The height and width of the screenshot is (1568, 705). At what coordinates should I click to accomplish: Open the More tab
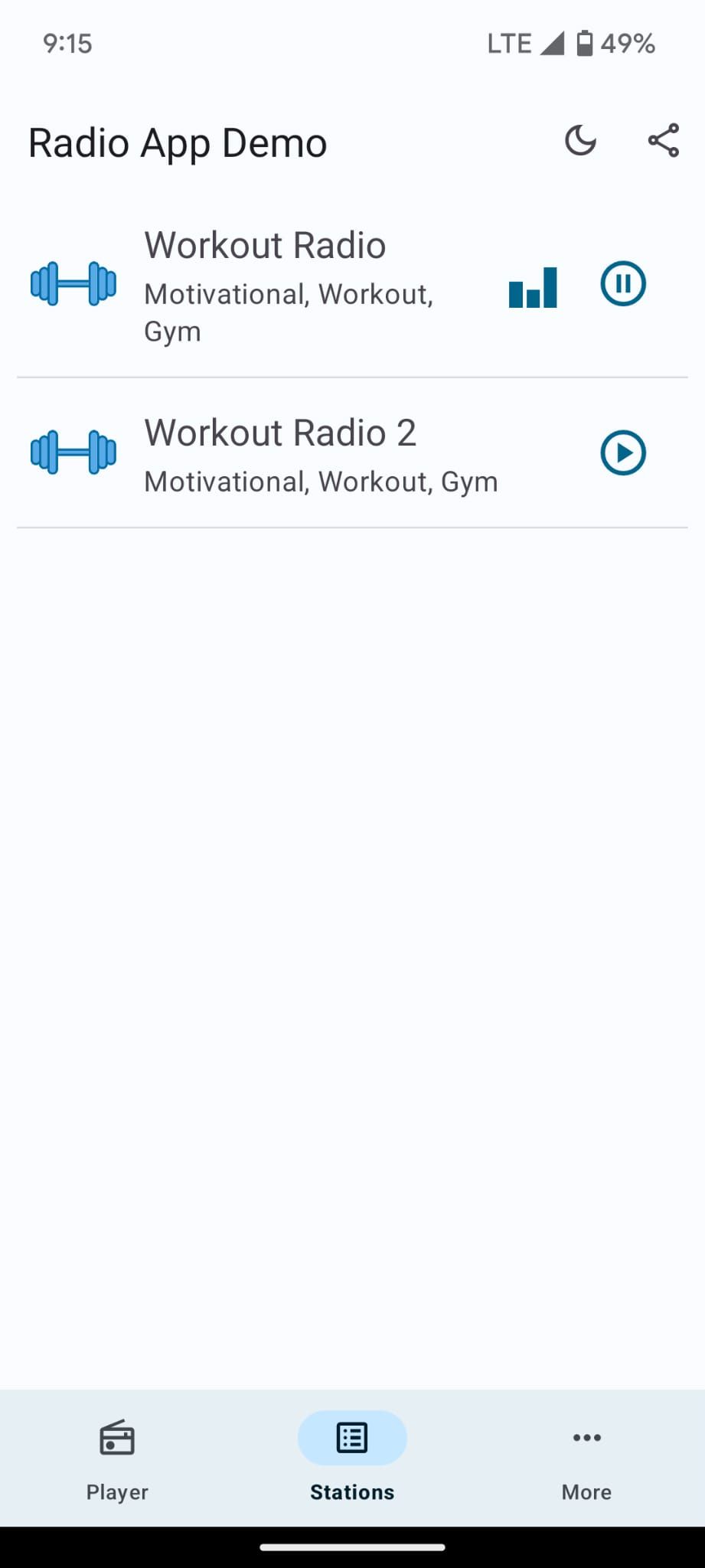tap(586, 1457)
